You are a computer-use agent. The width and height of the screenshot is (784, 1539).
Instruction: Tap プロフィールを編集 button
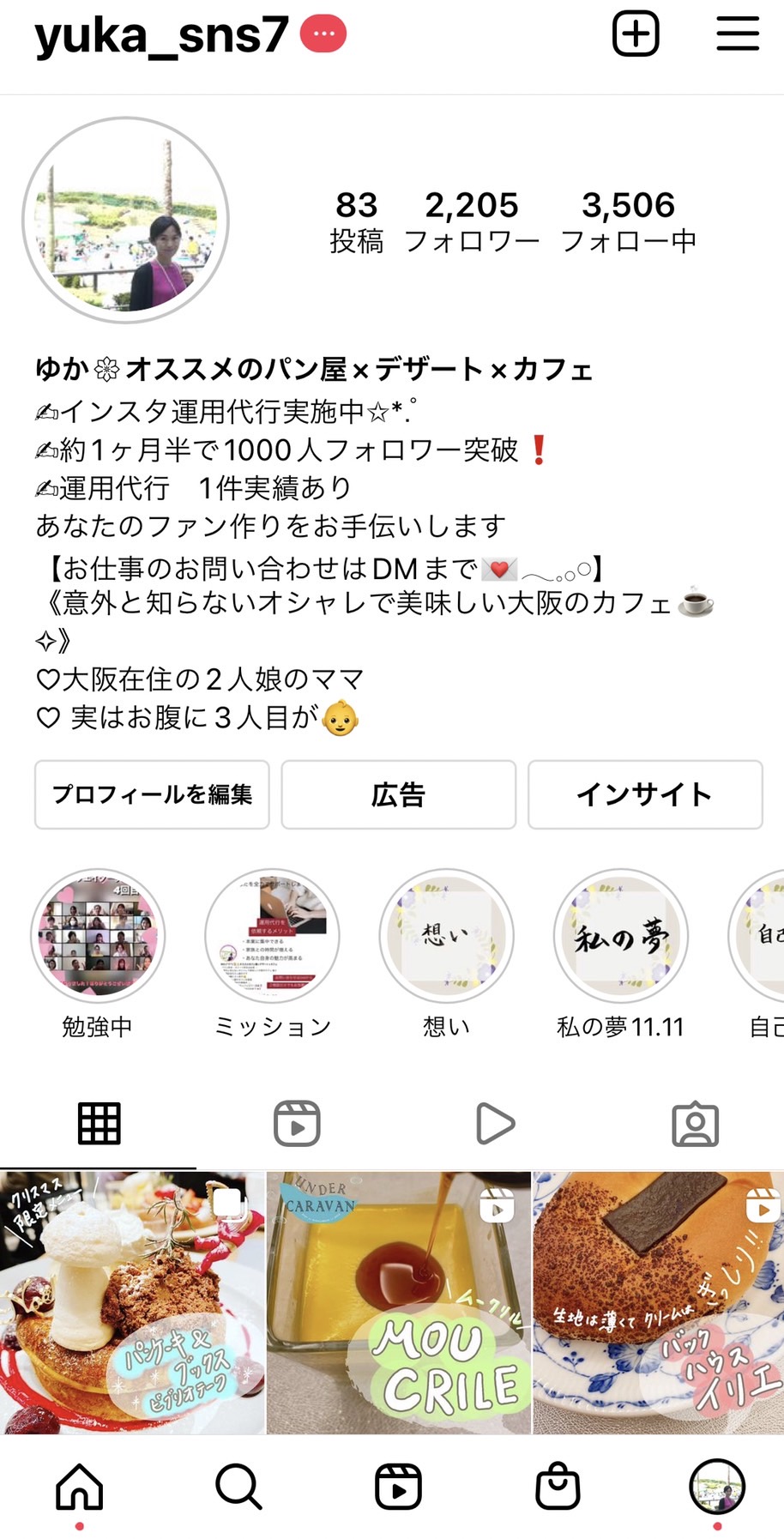pos(152,794)
